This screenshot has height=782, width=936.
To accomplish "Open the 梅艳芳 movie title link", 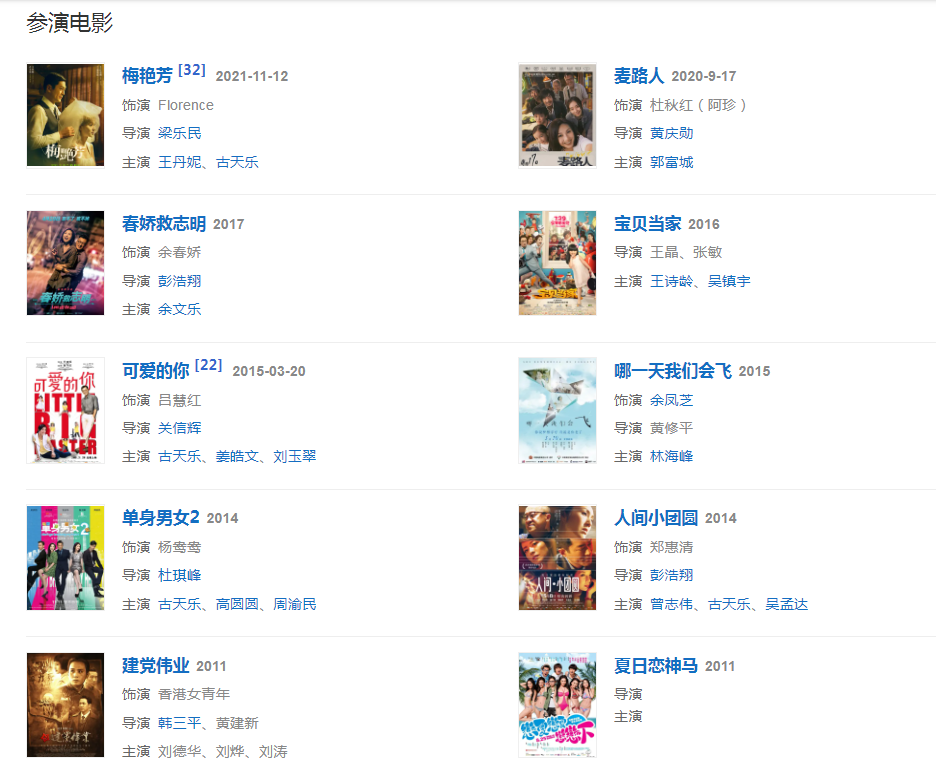I will 147,76.
